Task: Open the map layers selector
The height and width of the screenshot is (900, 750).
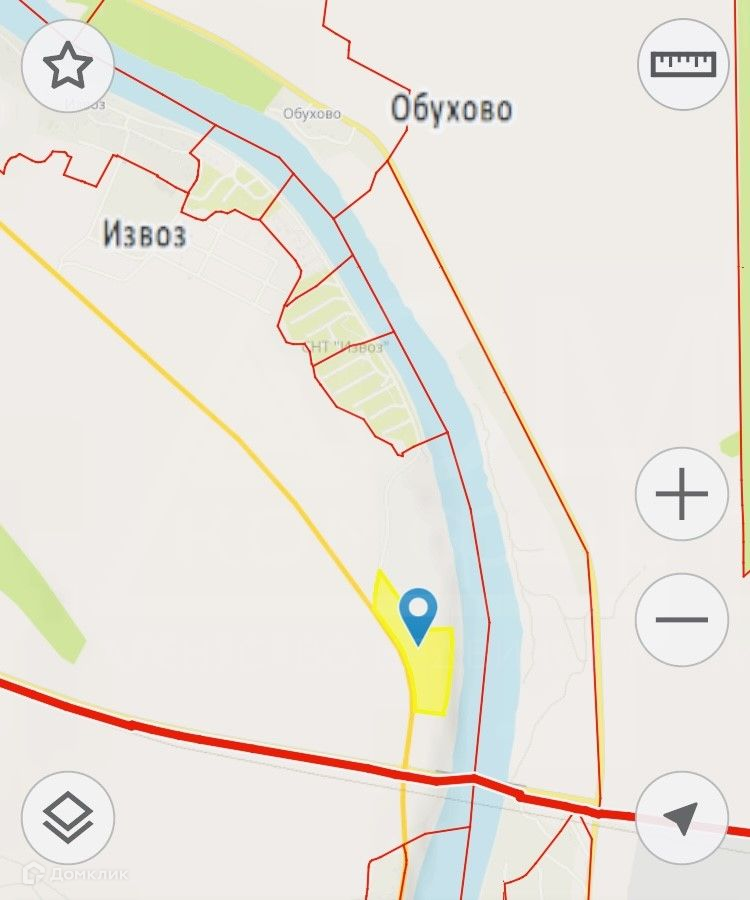Action: (68, 818)
